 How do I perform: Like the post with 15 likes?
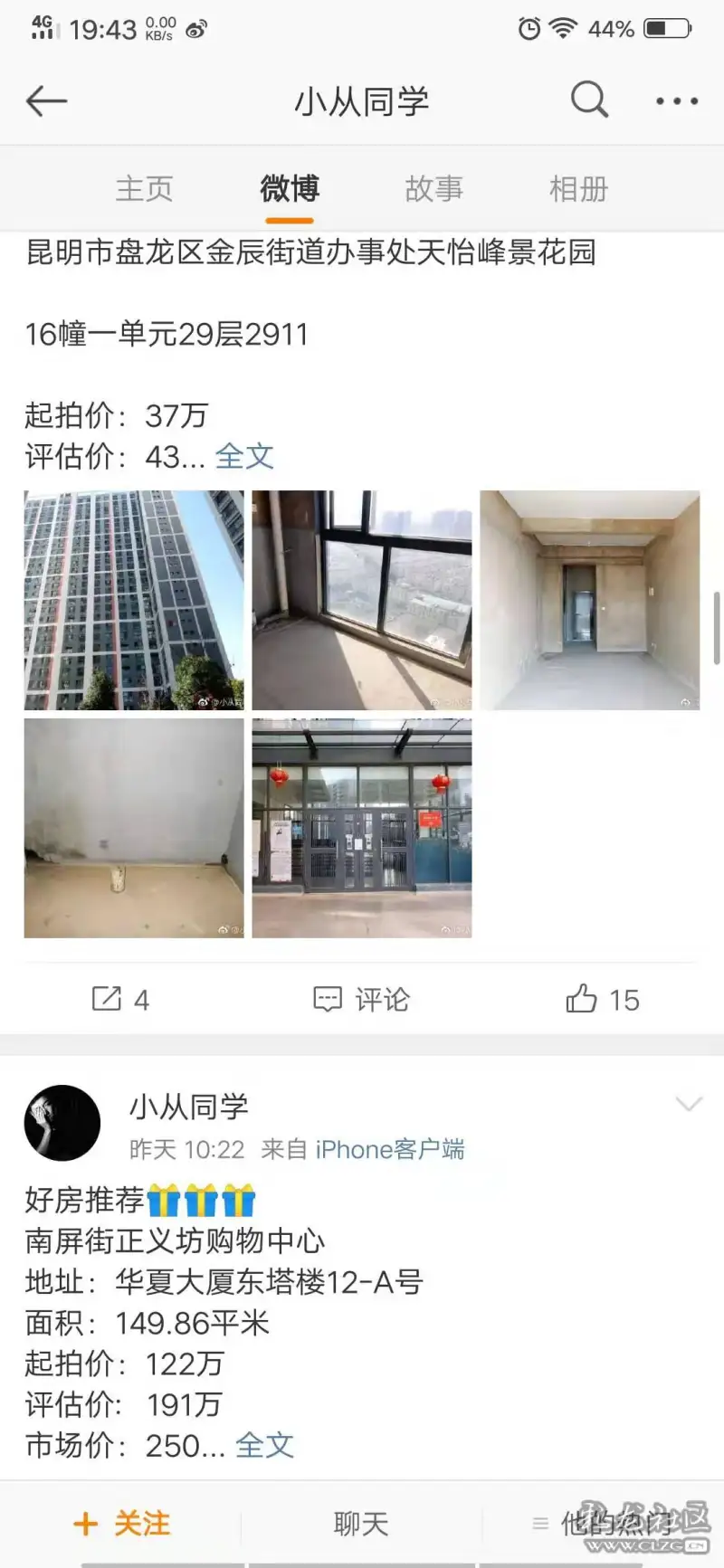point(603,999)
